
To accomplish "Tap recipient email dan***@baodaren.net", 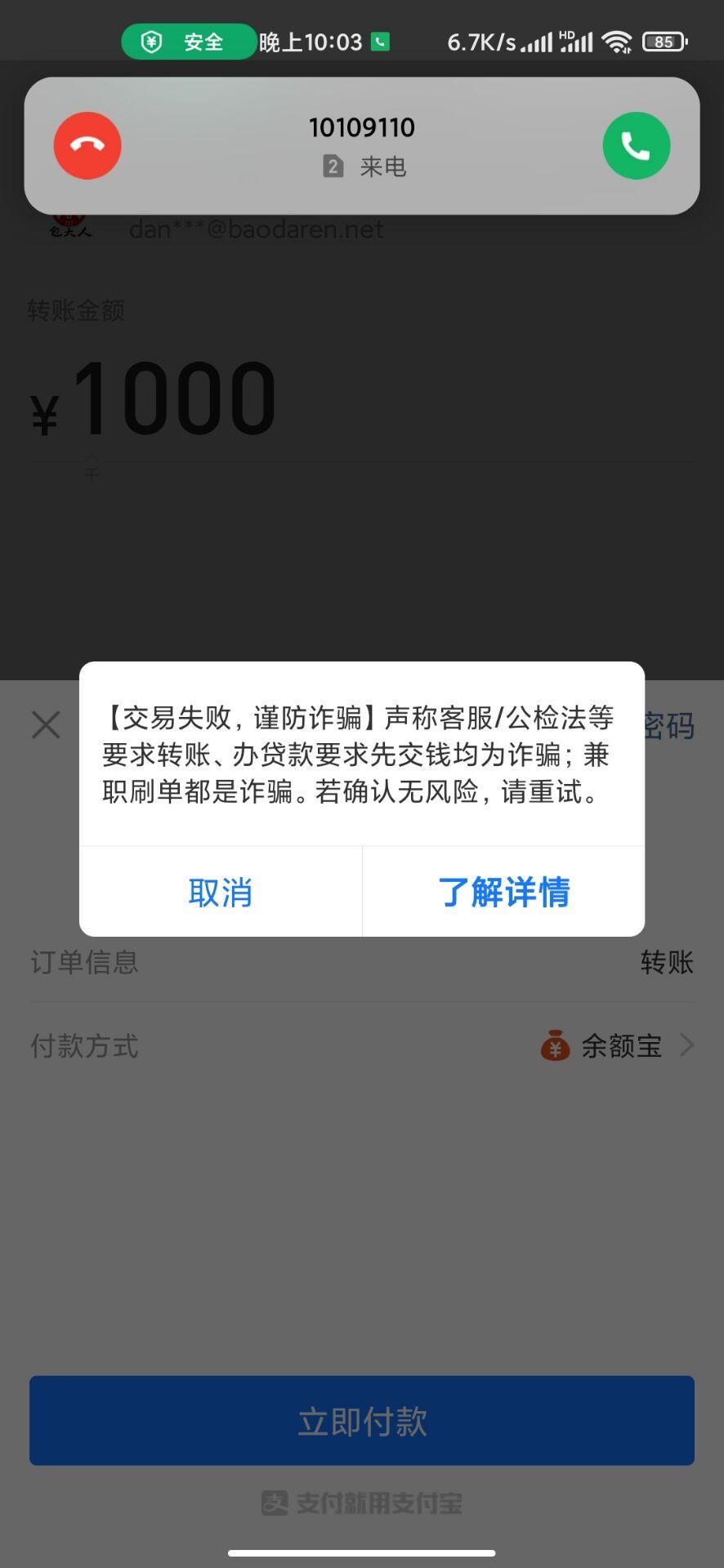I will pyautogui.click(x=256, y=229).
